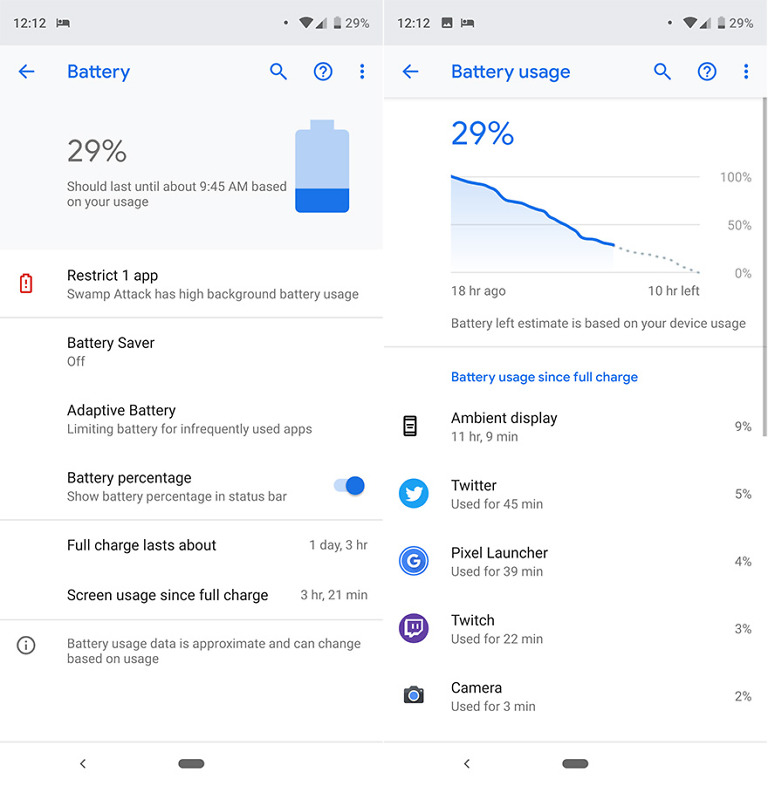Viewport: 768px width, 786px height.
Task: Search settings from the Battery usage screen
Action: point(663,72)
